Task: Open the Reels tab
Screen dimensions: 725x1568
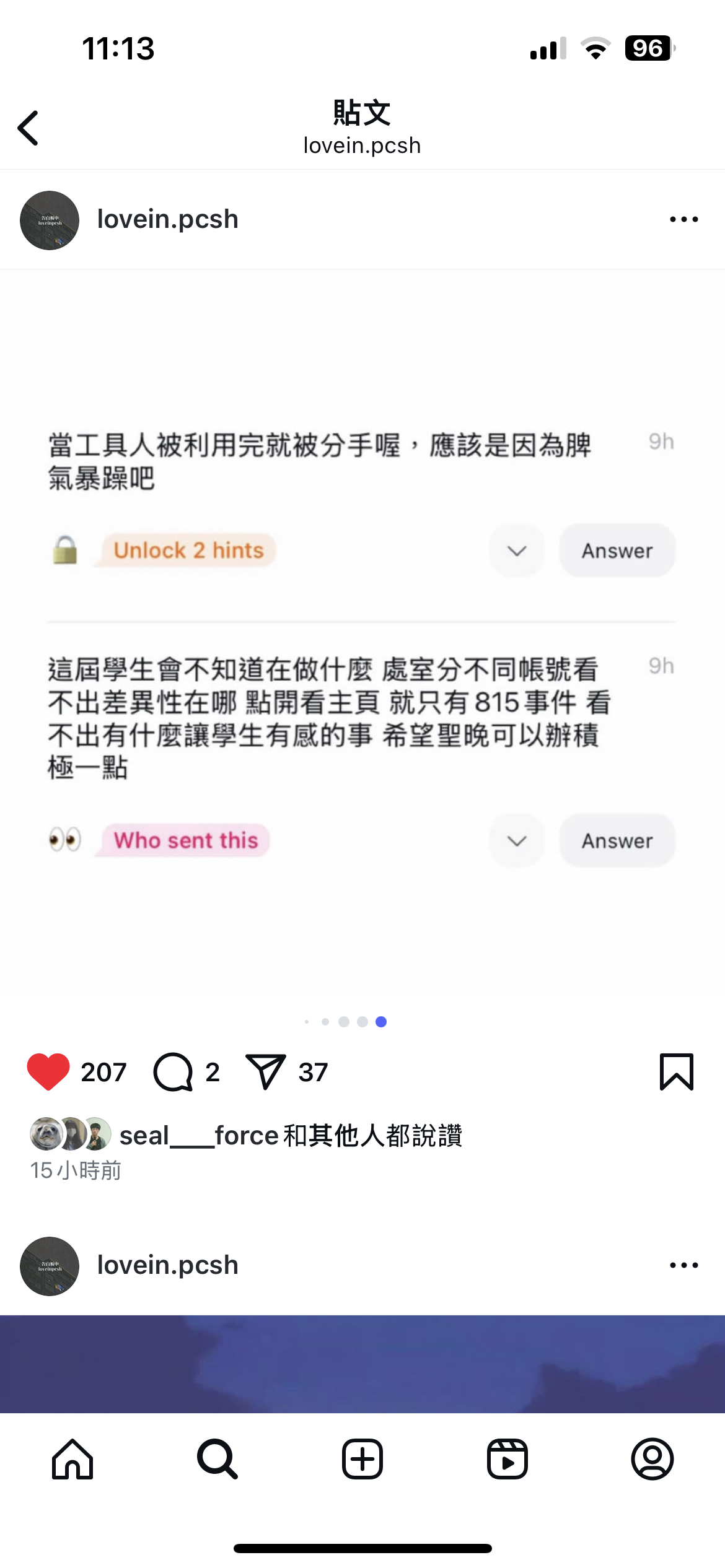Action: (507, 1459)
